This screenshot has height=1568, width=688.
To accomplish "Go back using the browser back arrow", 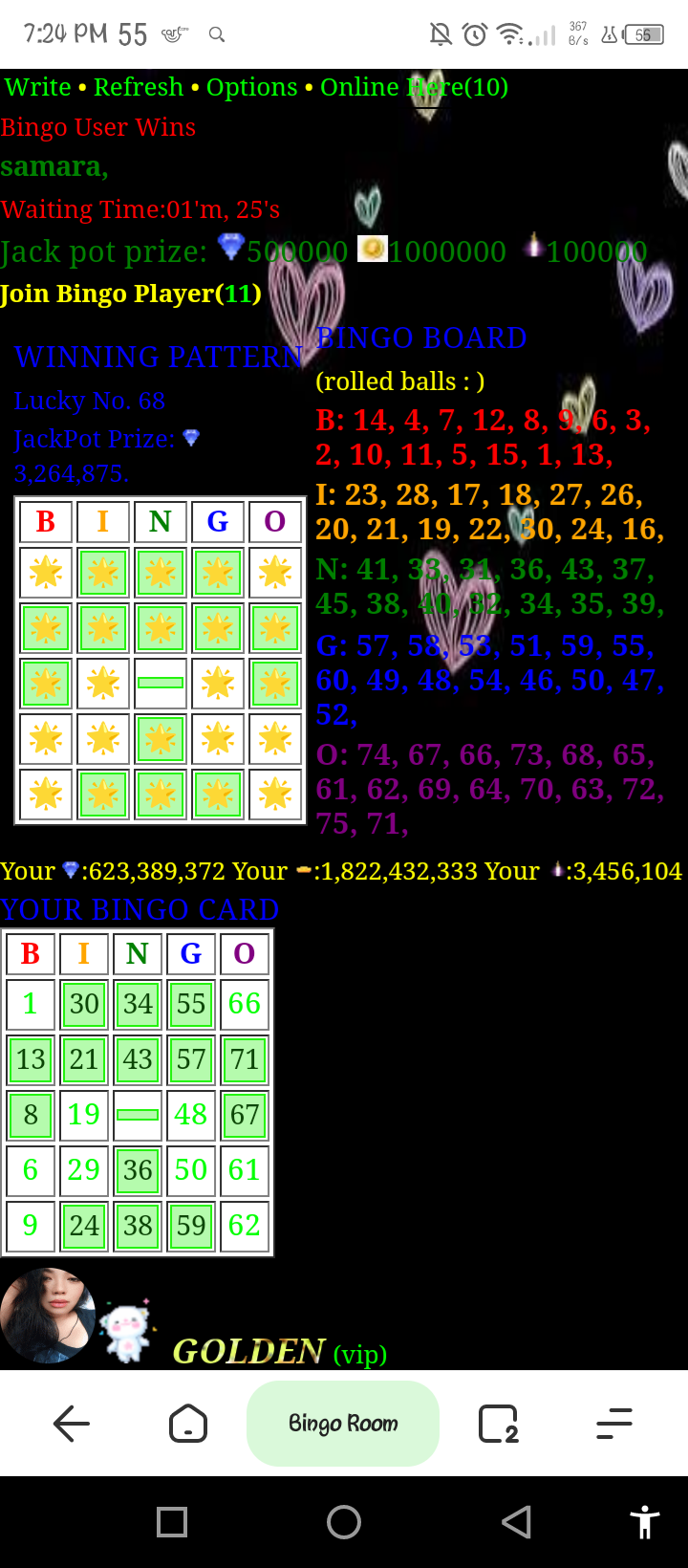I will [72, 1424].
